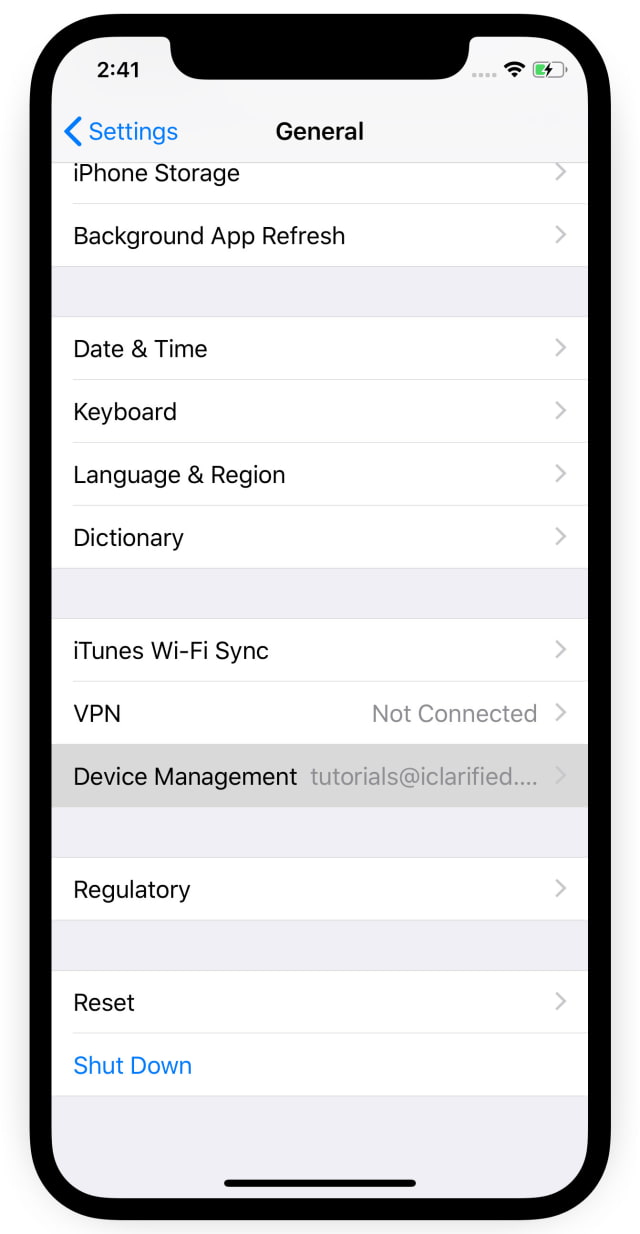The height and width of the screenshot is (1234, 640).
Task: Open Dictionary settings
Action: pyautogui.click(x=320, y=538)
